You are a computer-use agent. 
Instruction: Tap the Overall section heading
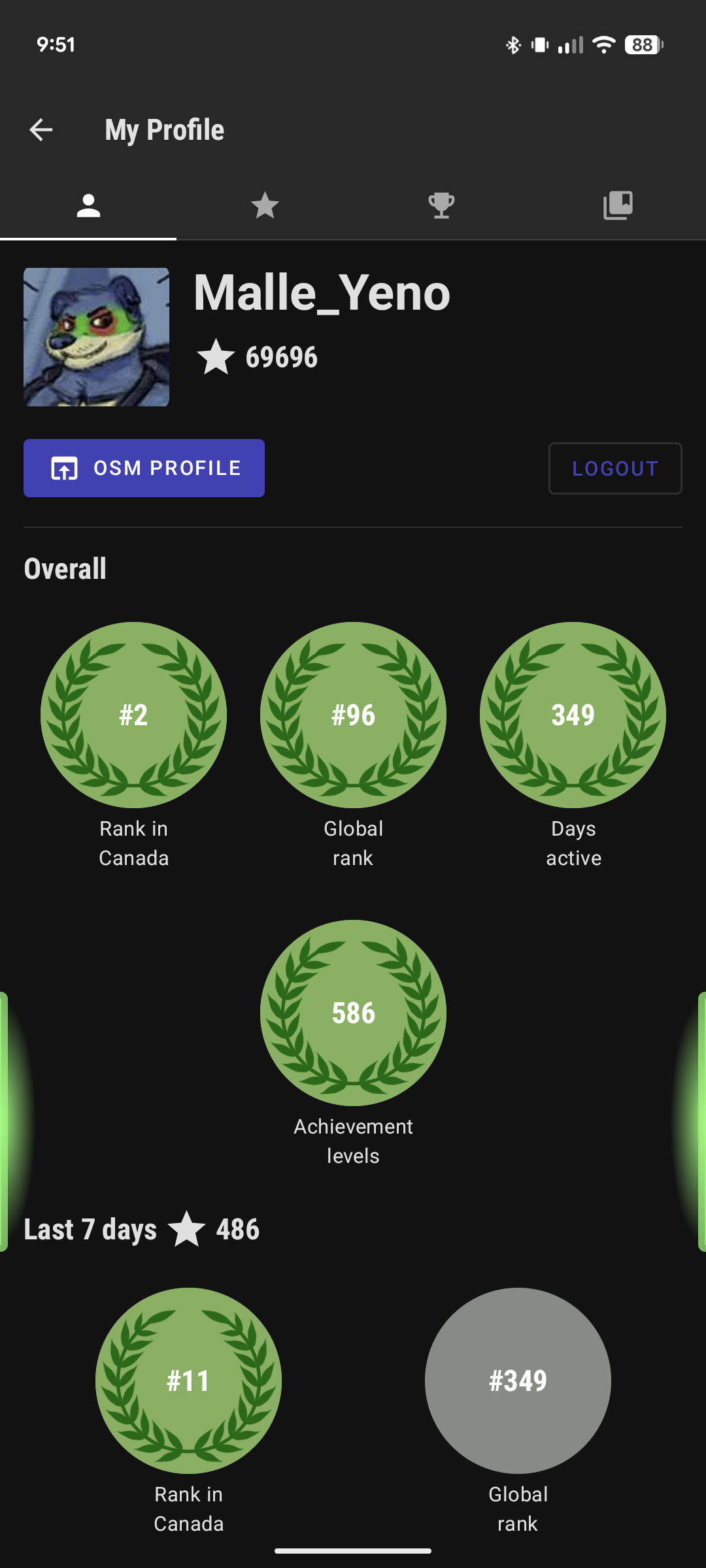[x=64, y=568]
